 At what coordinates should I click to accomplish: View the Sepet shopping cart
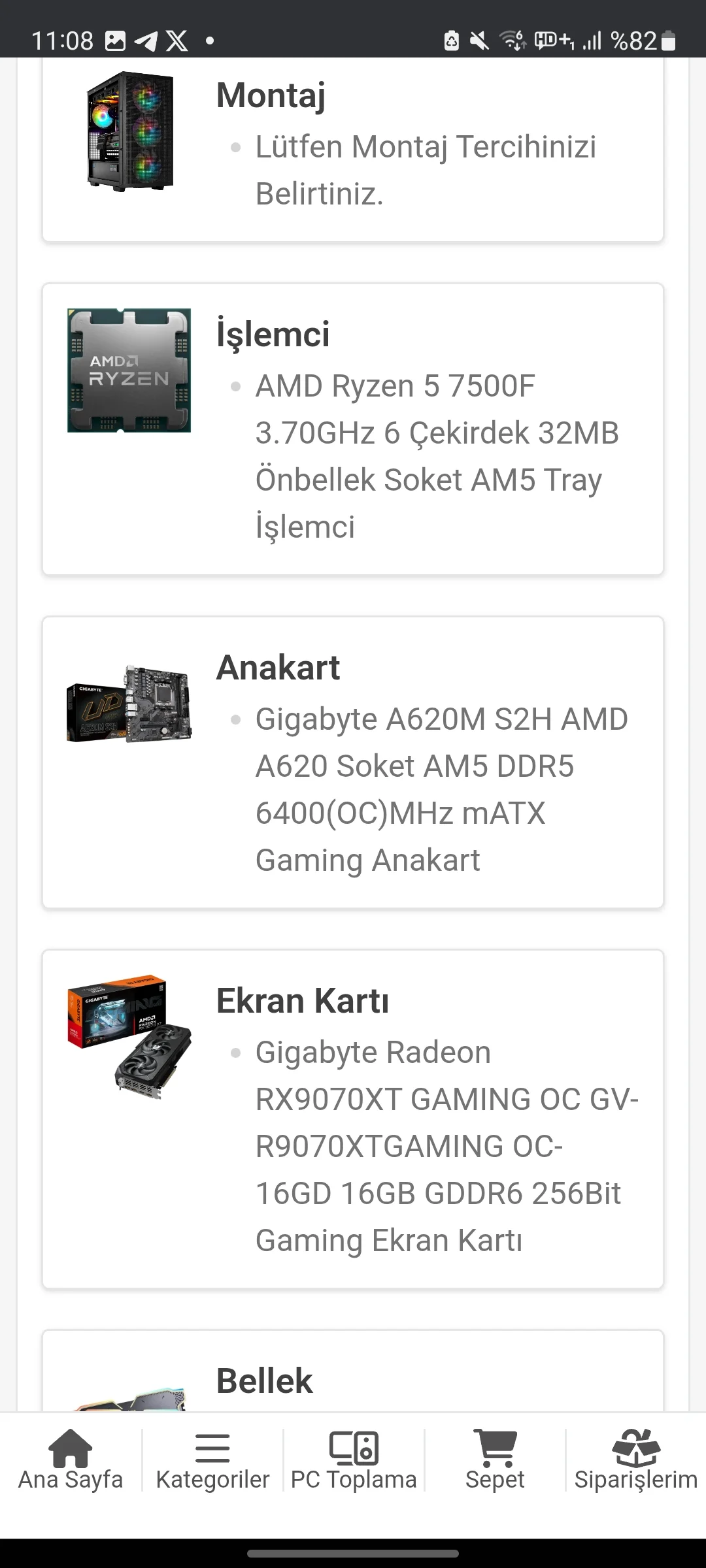click(495, 1461)
